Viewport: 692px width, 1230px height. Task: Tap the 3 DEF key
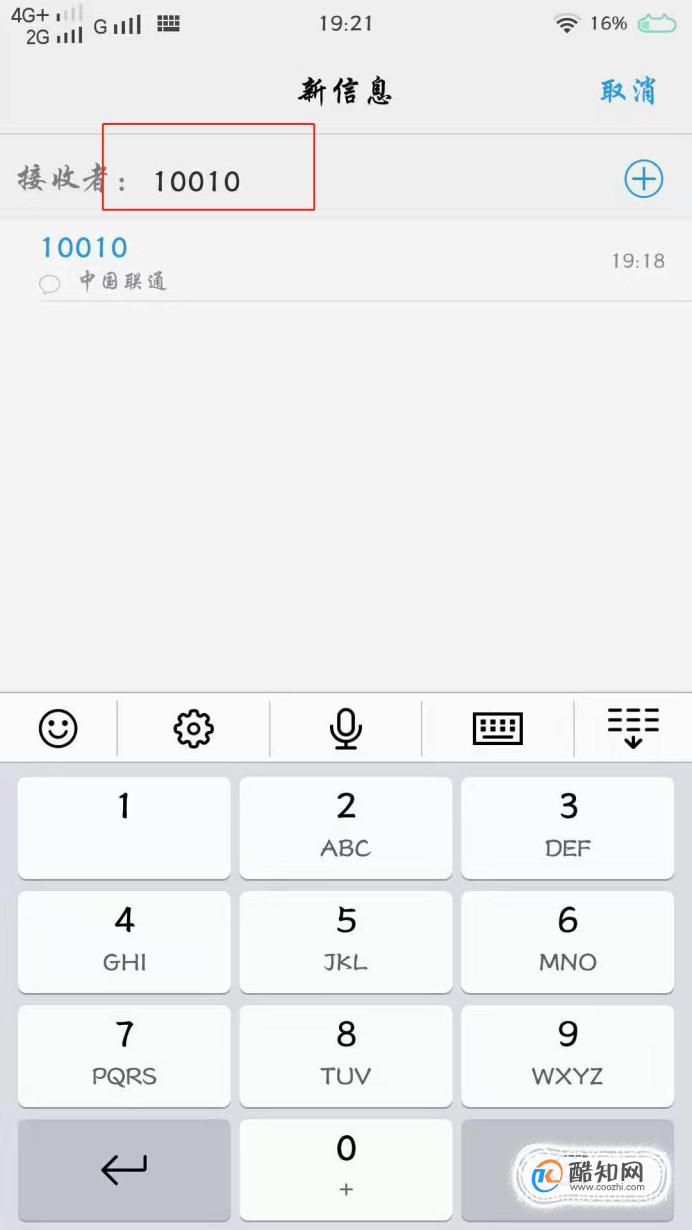tap(568, 828)
